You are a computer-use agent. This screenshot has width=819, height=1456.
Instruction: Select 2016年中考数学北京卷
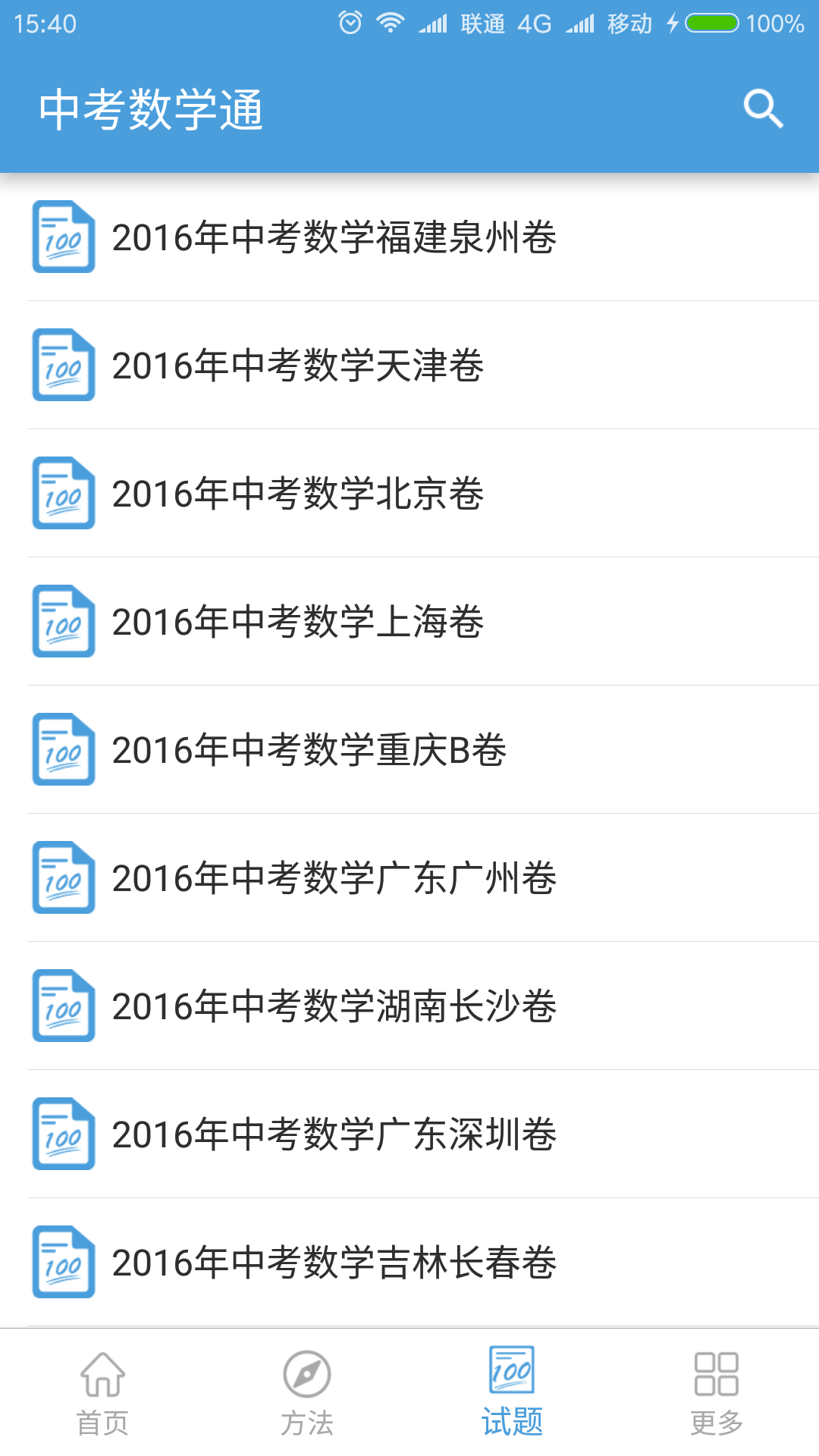click(297, 494)
